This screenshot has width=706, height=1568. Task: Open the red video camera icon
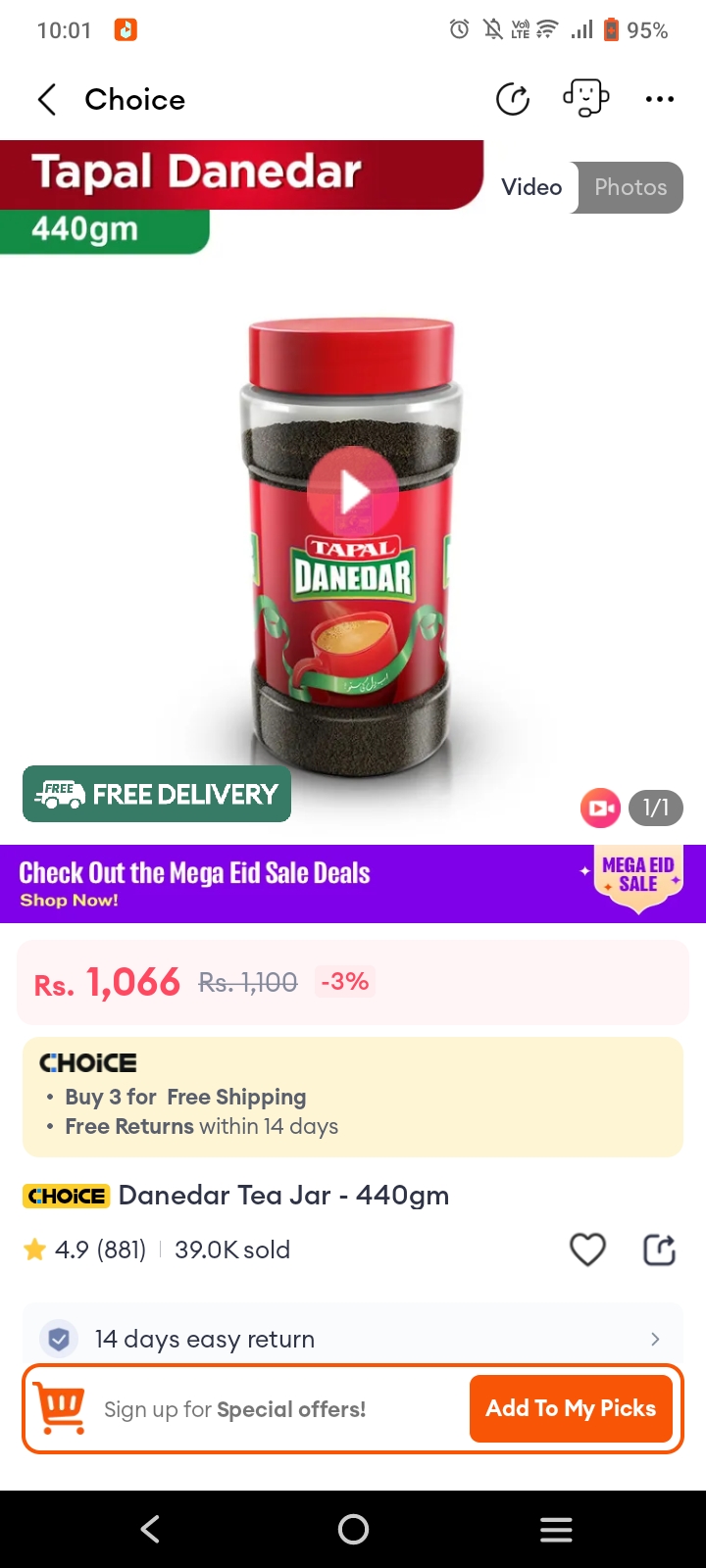tap(600, 808)
